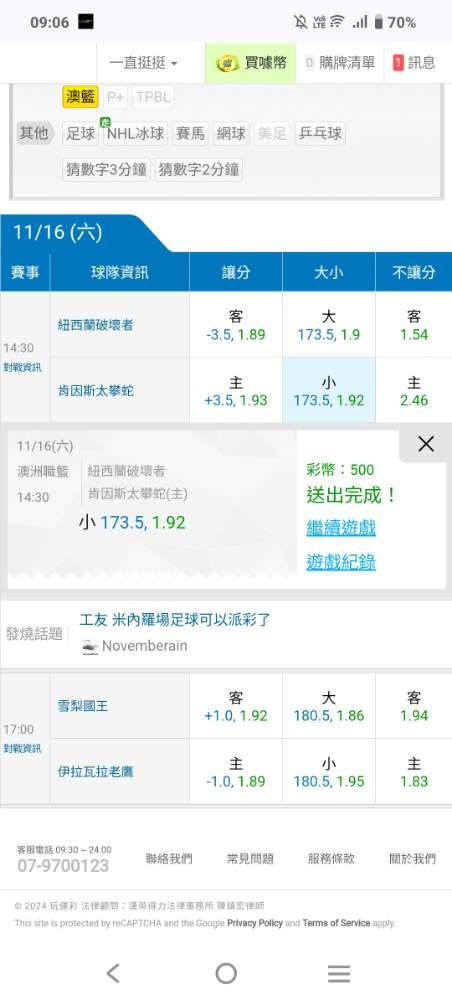
Task: Select the NHL冰球 chip
Action: [x=135, y=133]
